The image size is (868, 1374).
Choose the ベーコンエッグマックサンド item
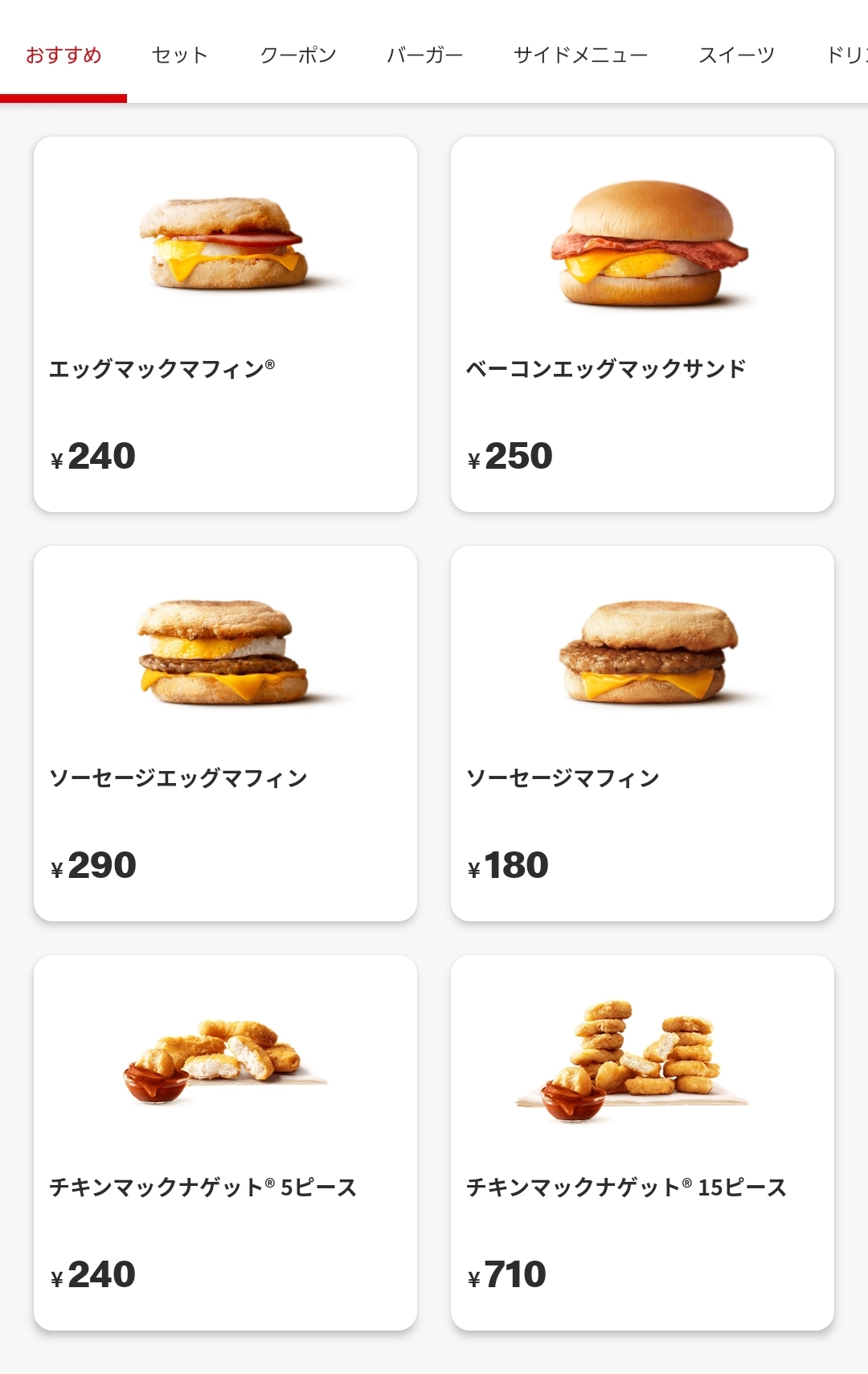(x=642, y=324)
